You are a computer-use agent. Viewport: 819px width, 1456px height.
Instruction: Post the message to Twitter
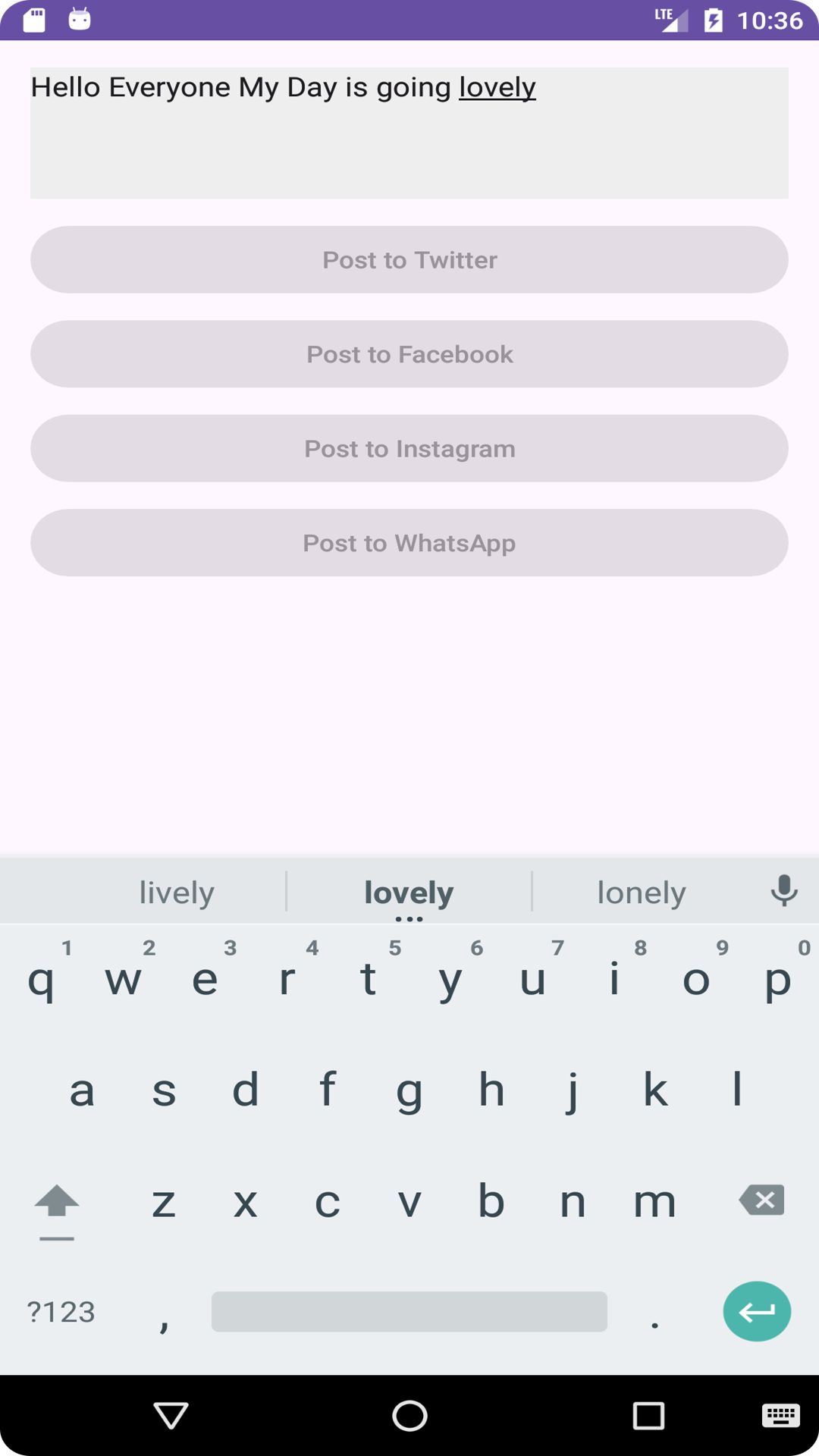point(409,259)
